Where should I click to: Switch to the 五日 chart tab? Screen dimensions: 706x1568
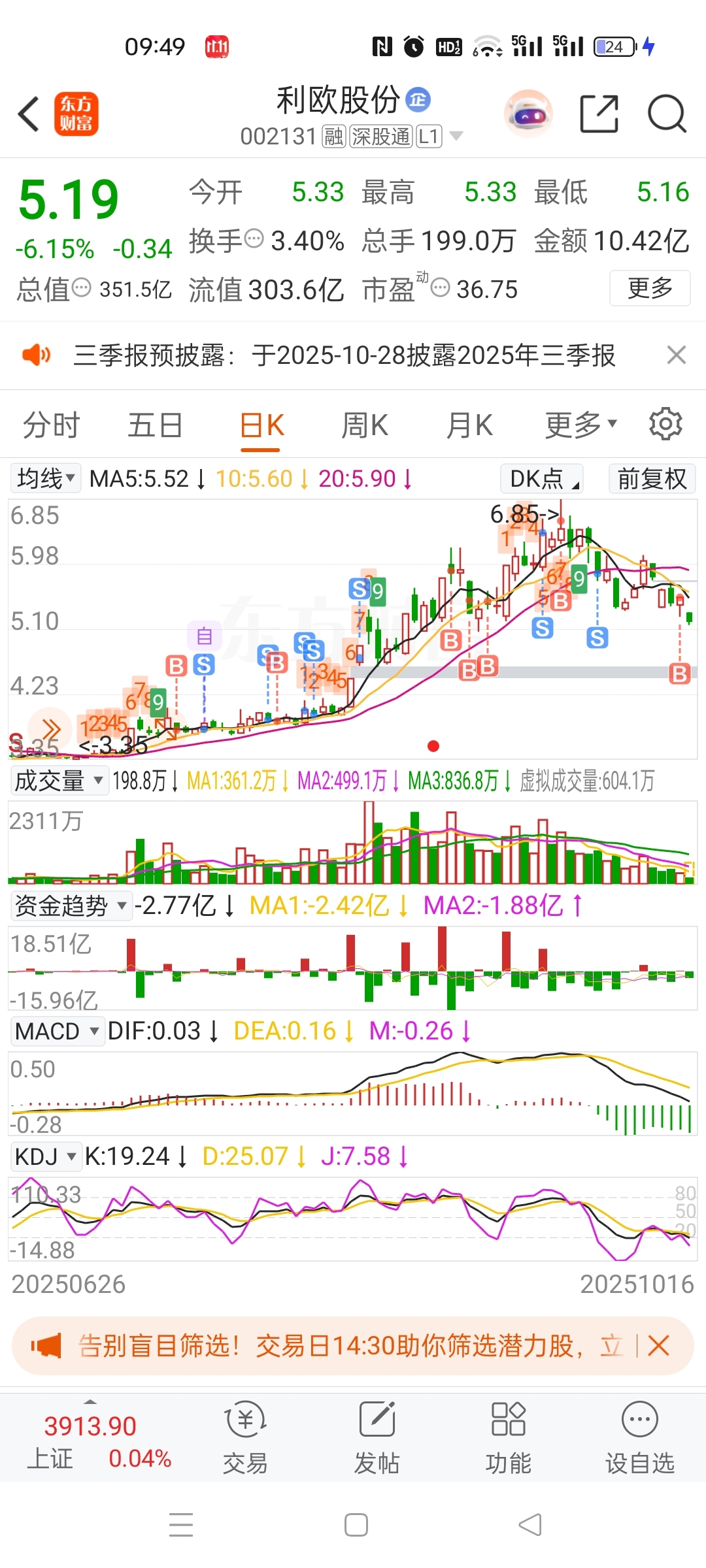[155, 425]
